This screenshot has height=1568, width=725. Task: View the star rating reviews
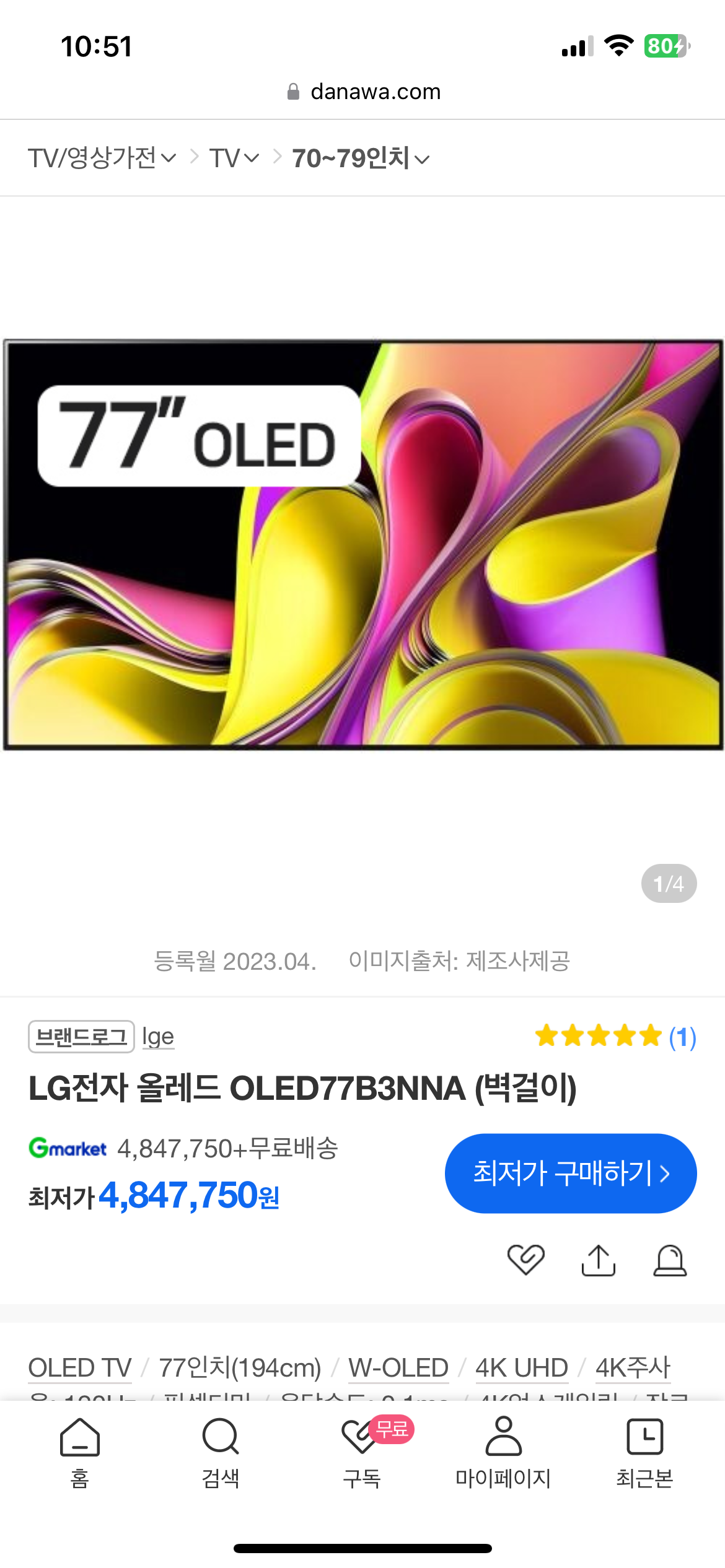tap(615, 1036)
